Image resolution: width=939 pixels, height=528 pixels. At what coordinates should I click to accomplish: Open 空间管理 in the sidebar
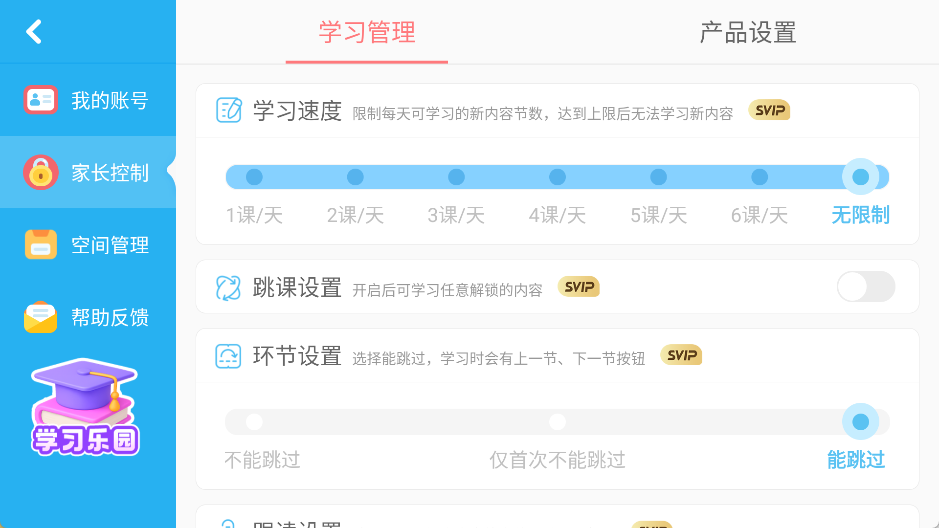pyautogui.click(x=87, y=244)
